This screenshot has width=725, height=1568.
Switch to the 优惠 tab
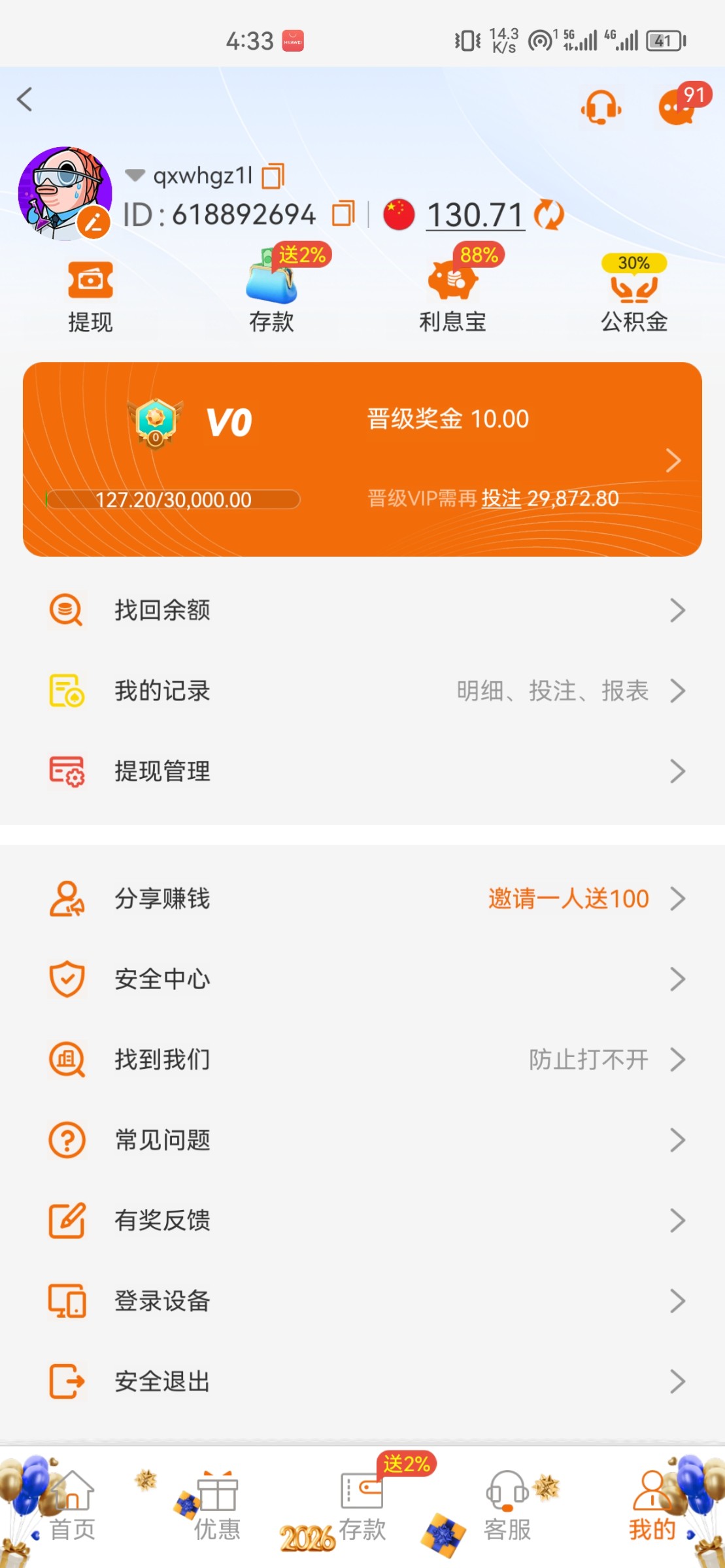pos(217,1507)
